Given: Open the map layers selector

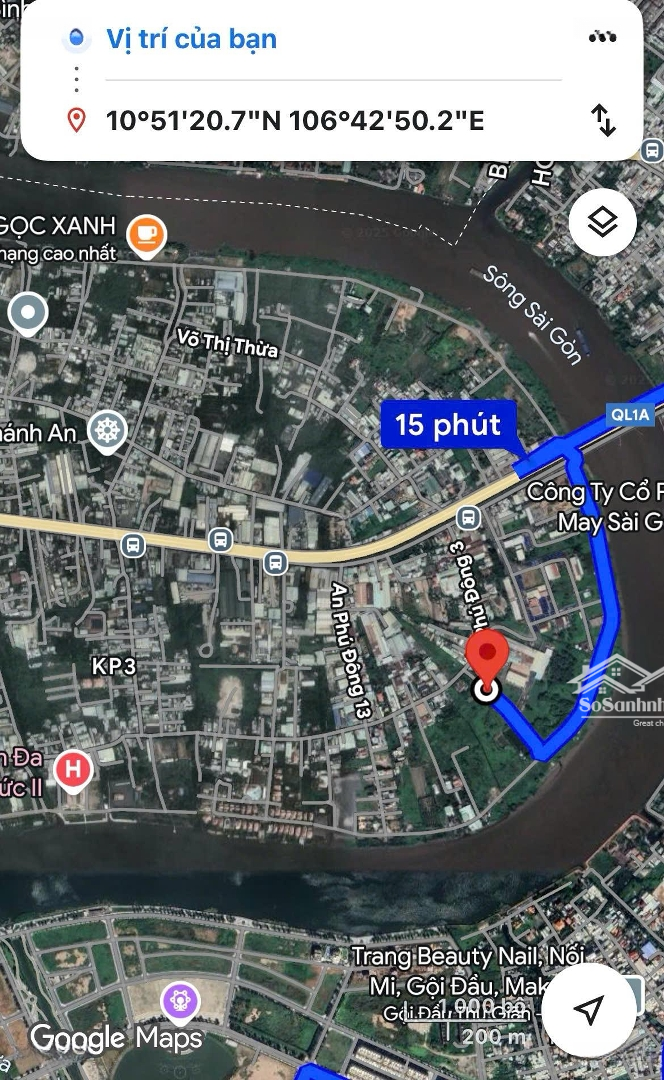Looking at the screenshot, I should (603, 222).
